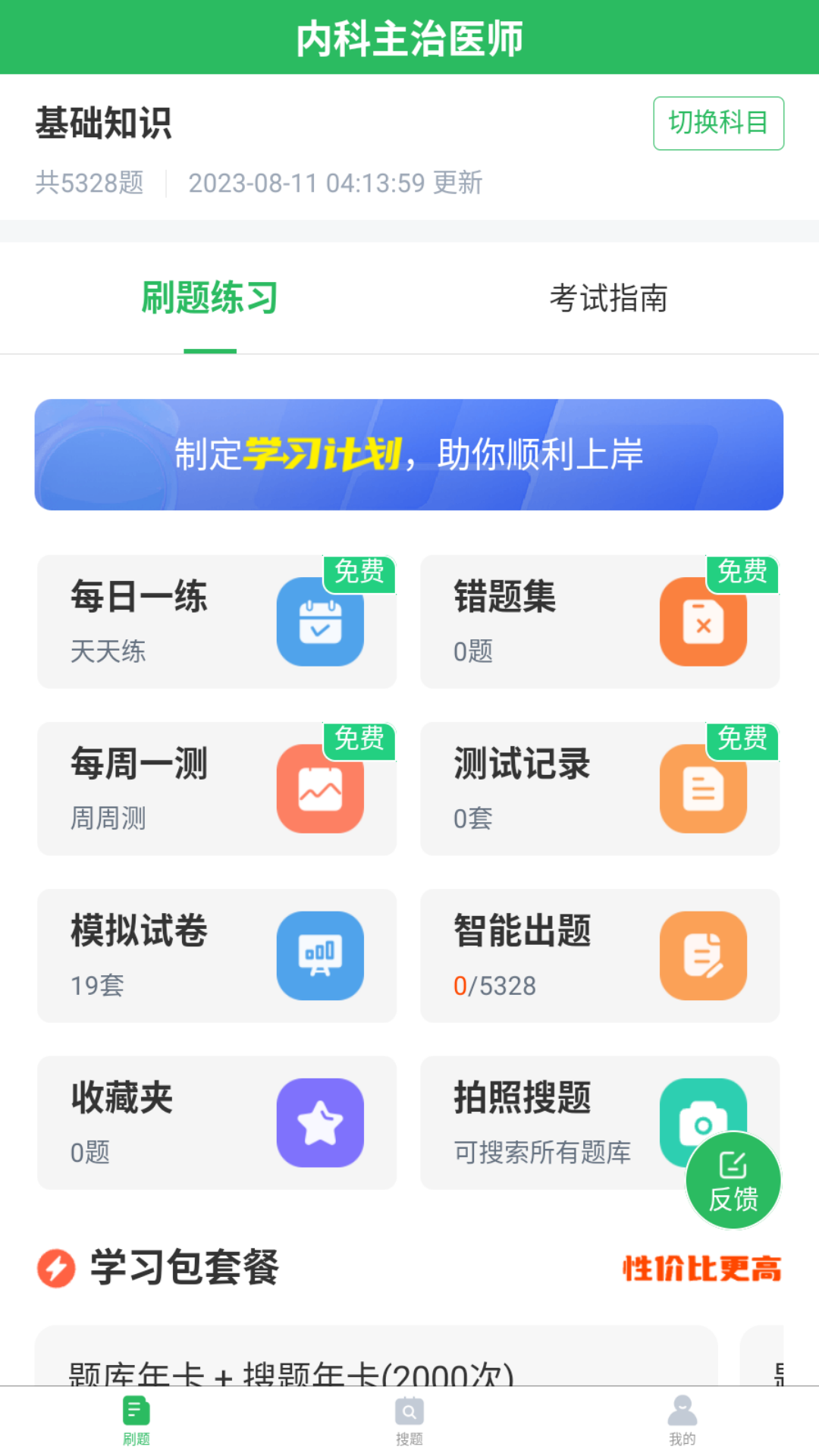Image resolution: width=819 pixels, height=1456 pixels.
Task: Open the 学习计划 study plan banner
Action: 409,453
